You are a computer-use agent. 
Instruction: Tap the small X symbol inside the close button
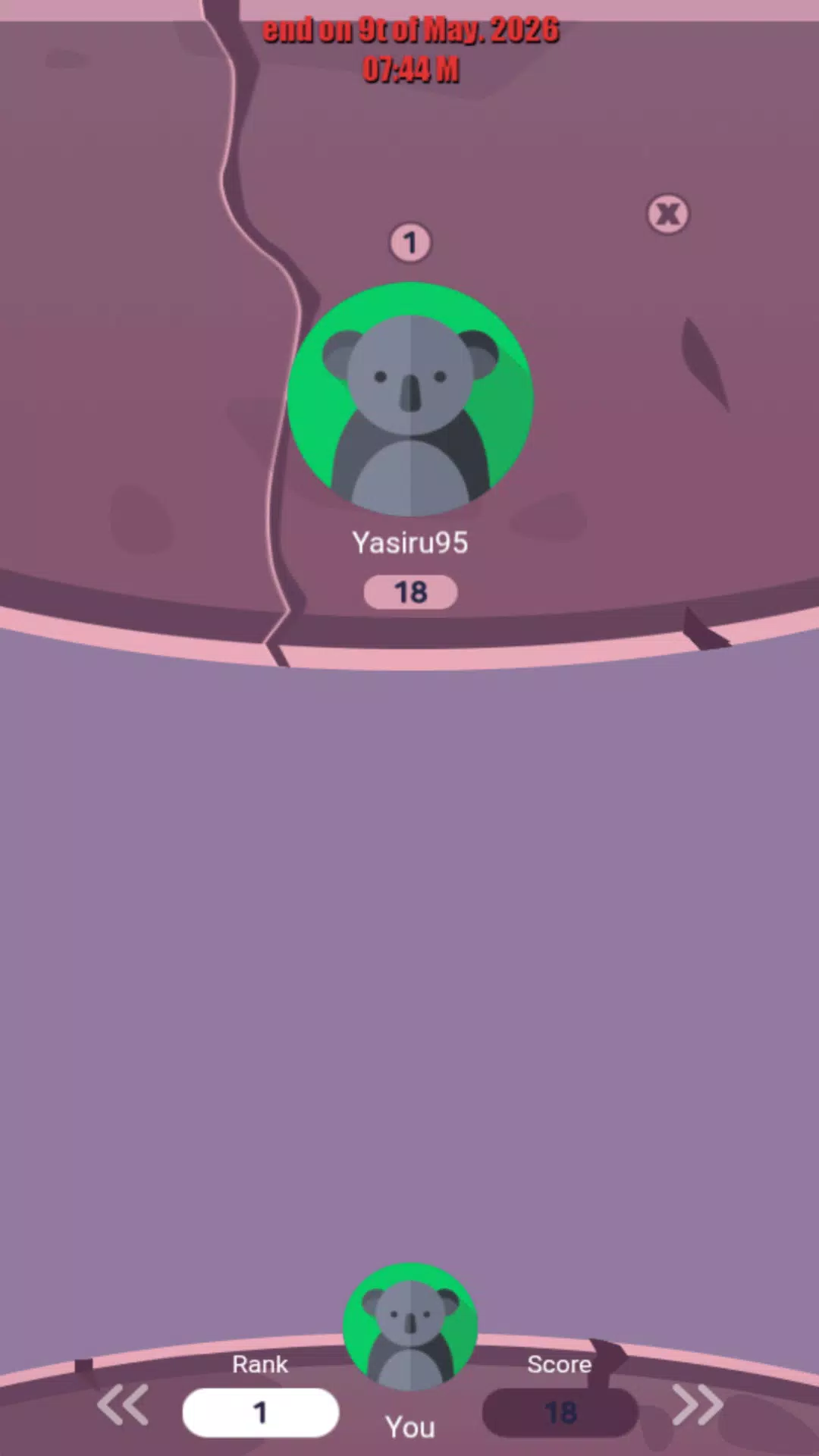[667, 215]
